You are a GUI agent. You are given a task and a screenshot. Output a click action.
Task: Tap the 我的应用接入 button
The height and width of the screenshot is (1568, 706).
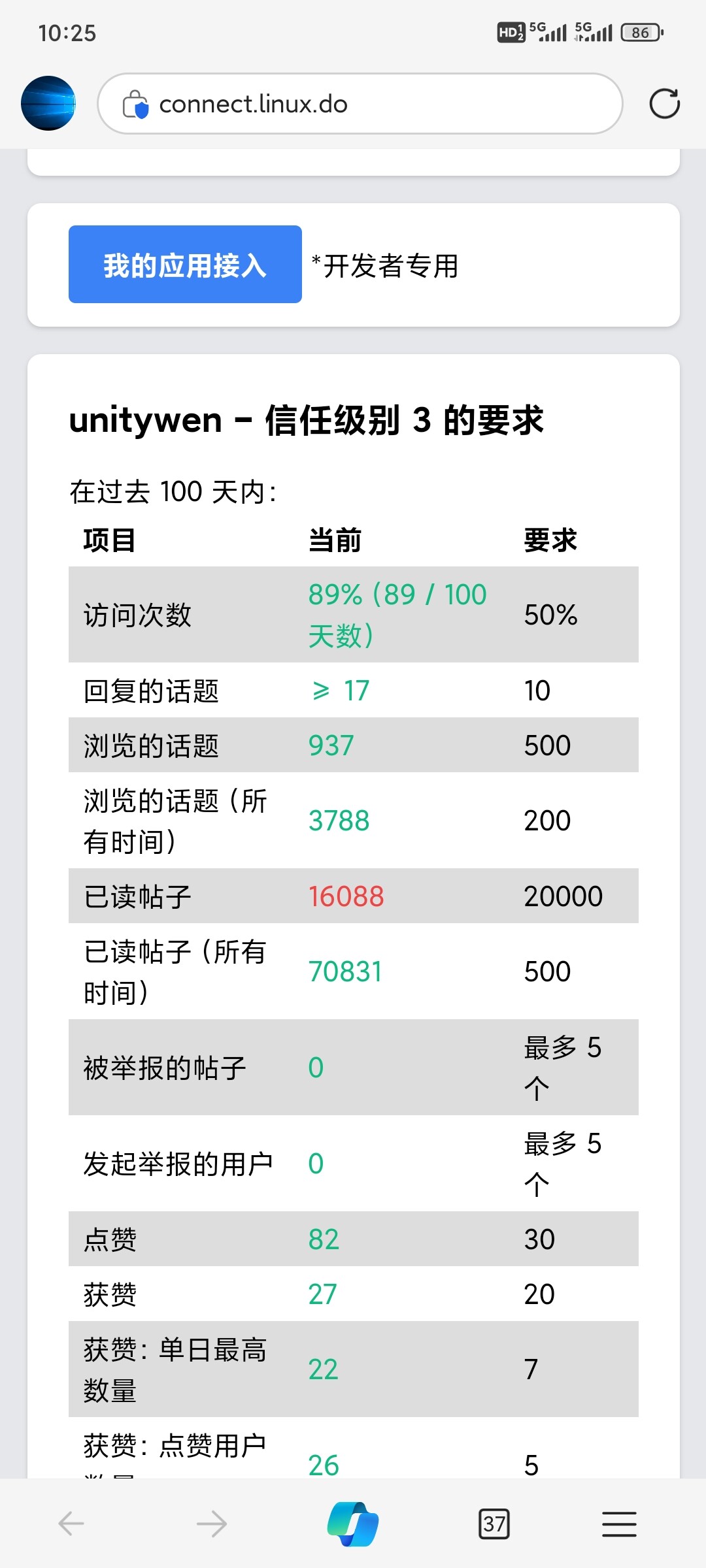pos(185,264)
